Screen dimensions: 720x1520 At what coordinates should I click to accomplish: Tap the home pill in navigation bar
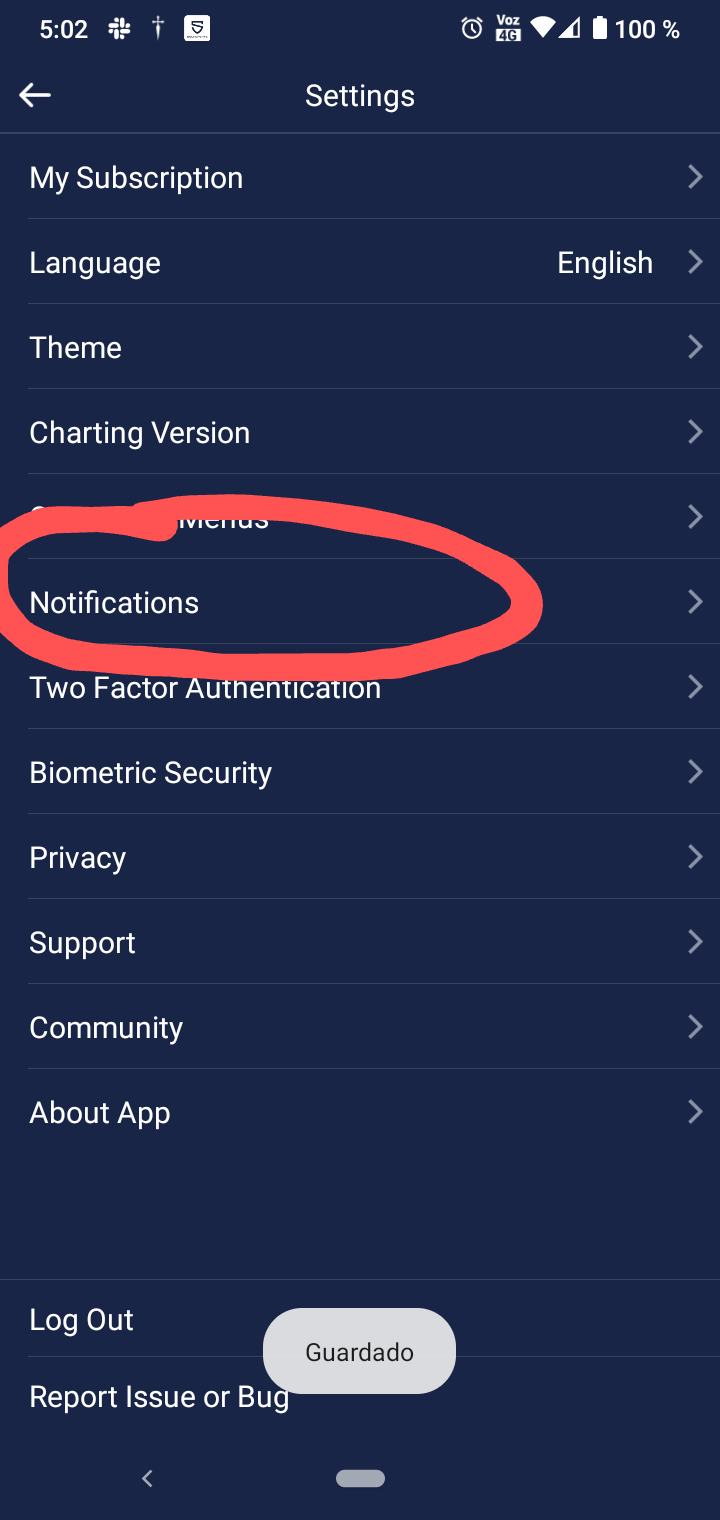click(360, 1478)
